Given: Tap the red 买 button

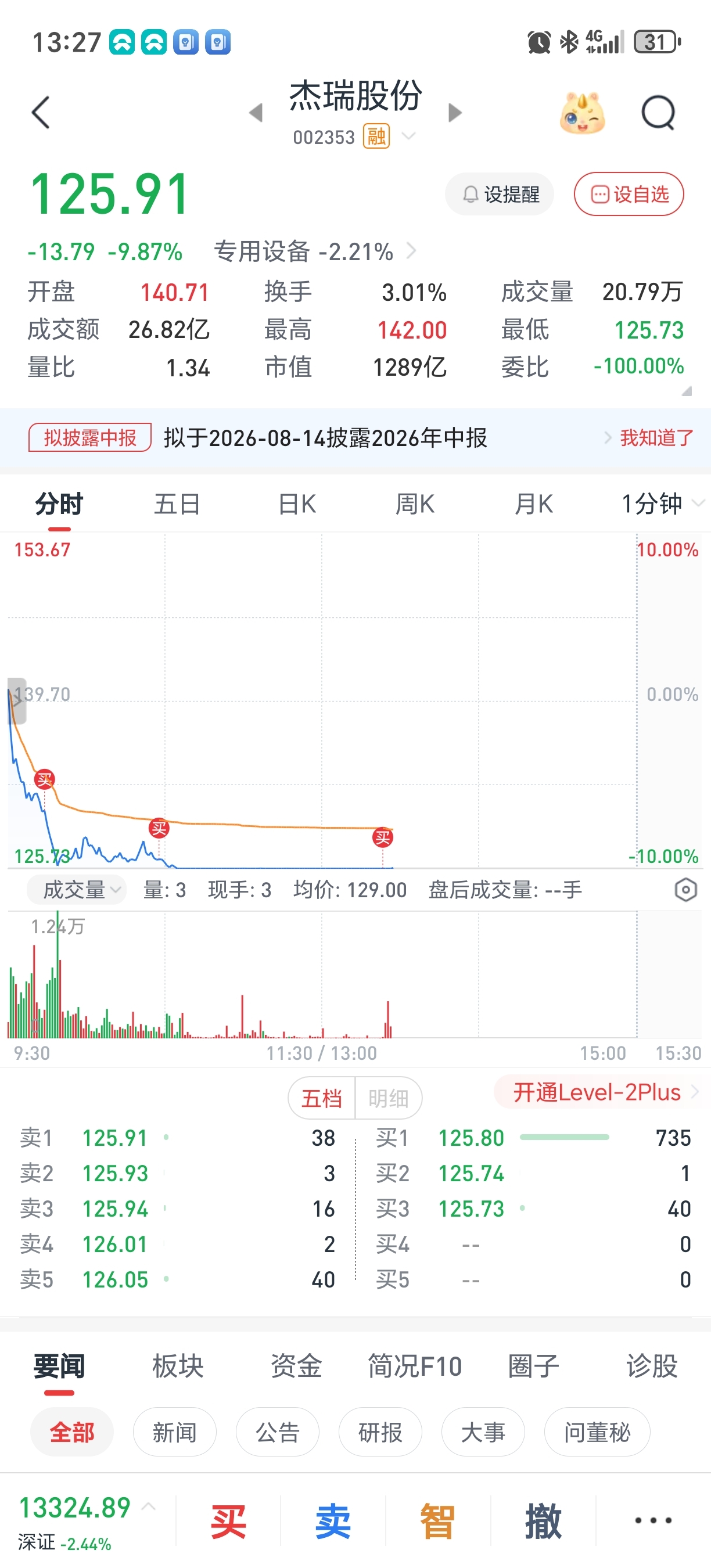Looking at the screenshot, I should [x=228, y=1520].
